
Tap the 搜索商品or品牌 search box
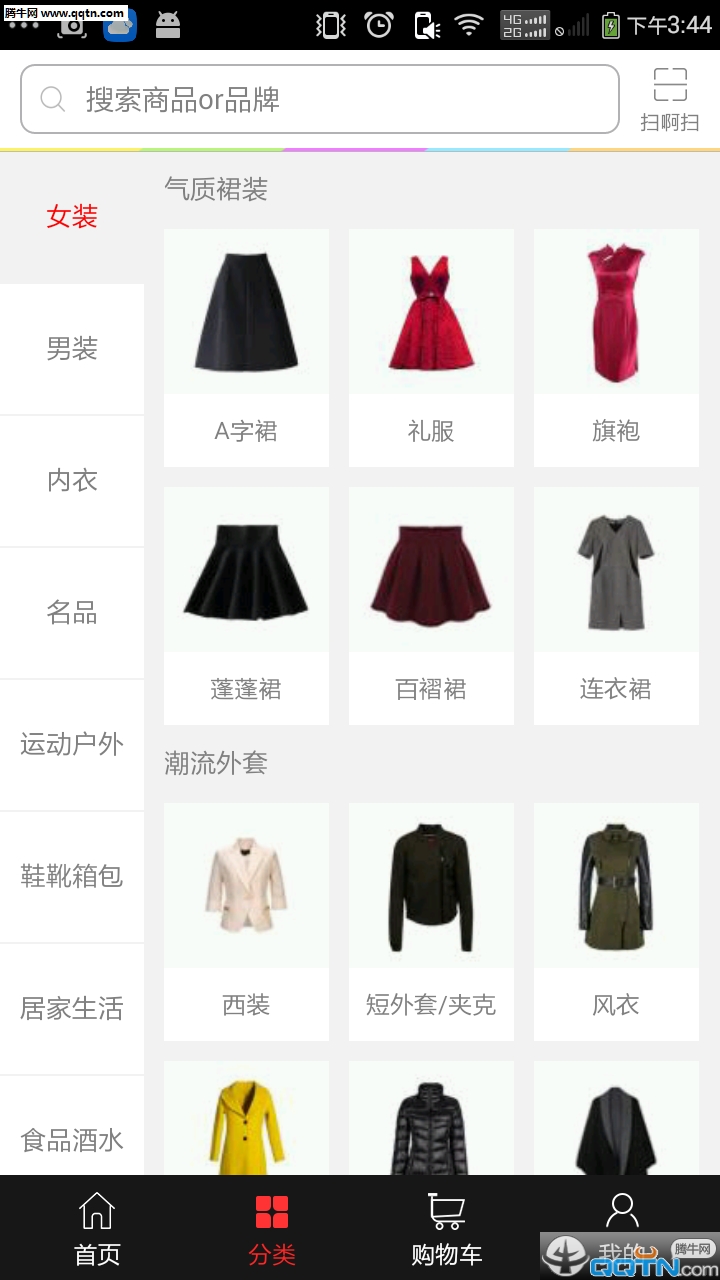(320, 99)
